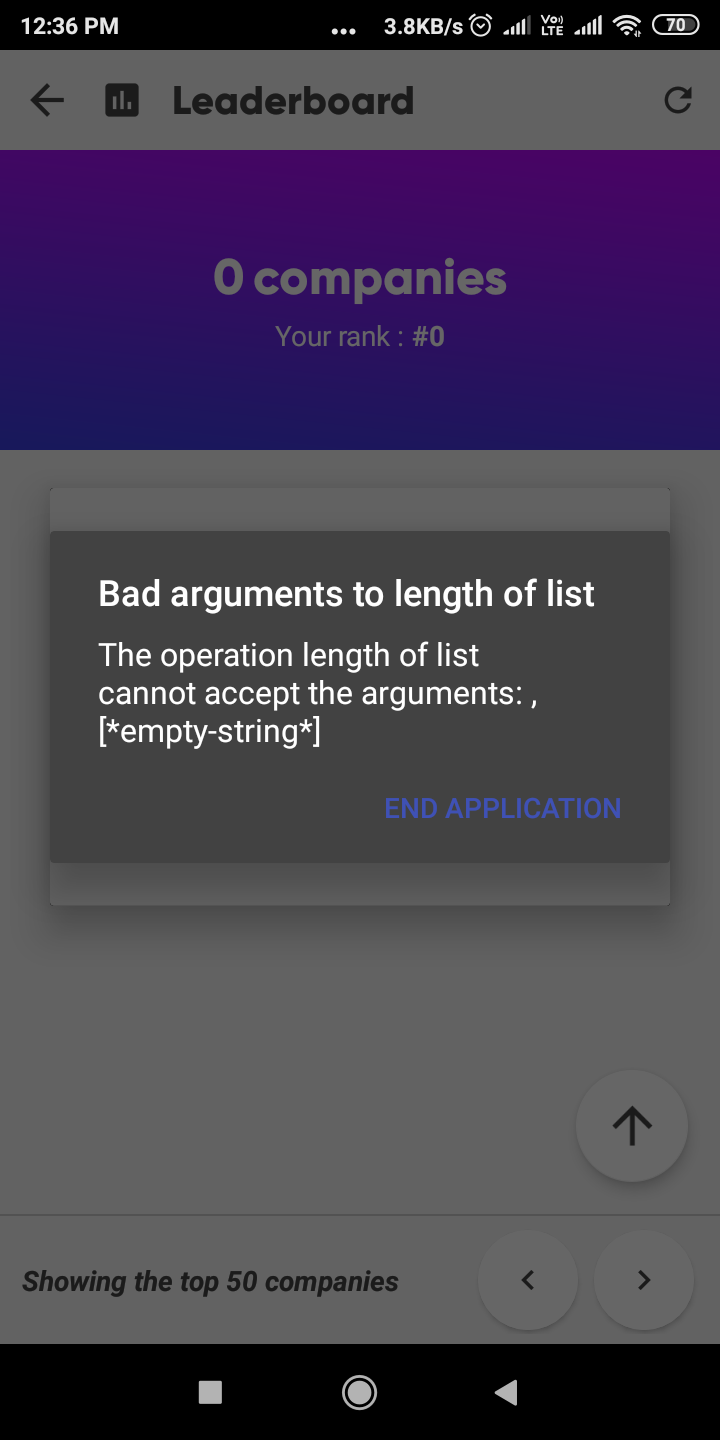Refresh the leaderboard
This screenshot has width=720, height=1440.
click(x=678, y=100)
